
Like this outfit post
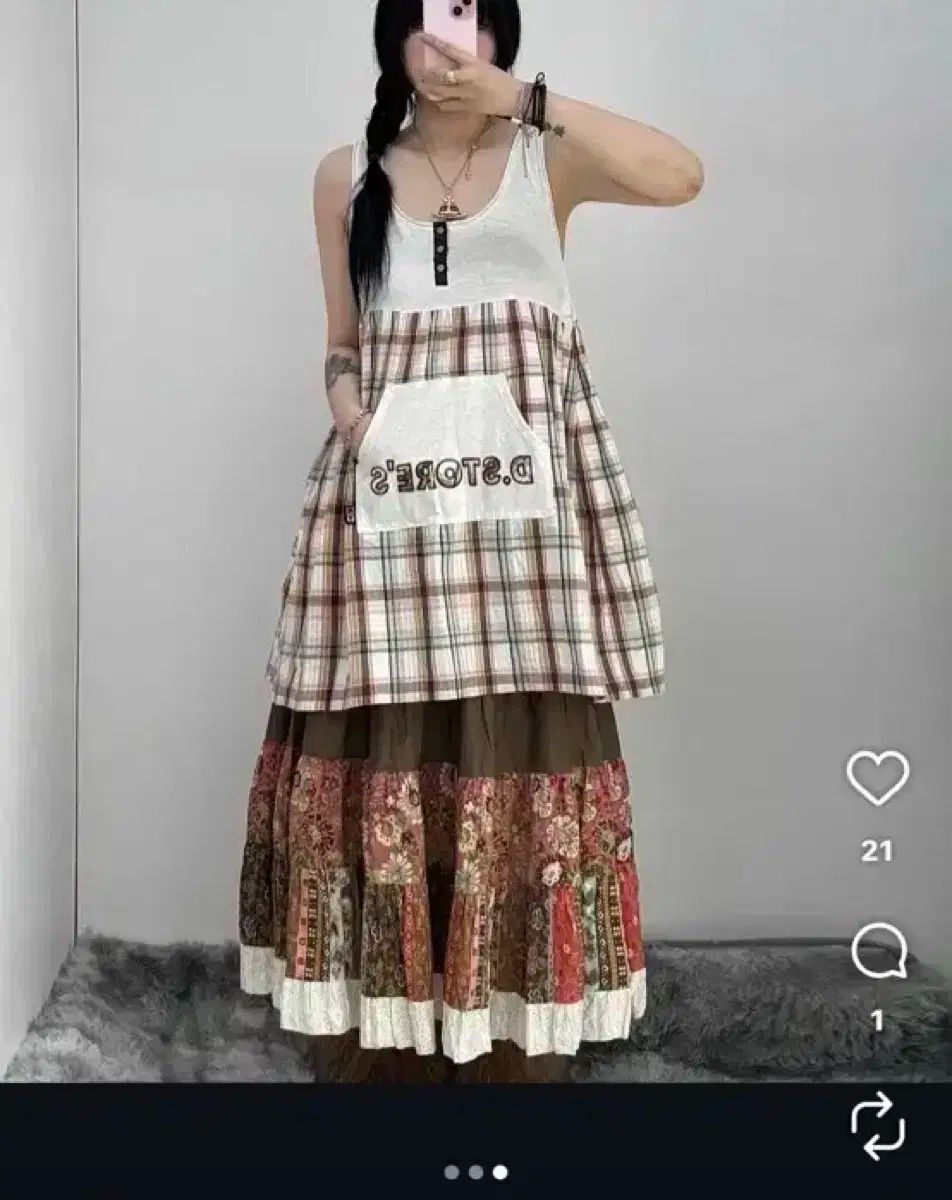point(877,777)
